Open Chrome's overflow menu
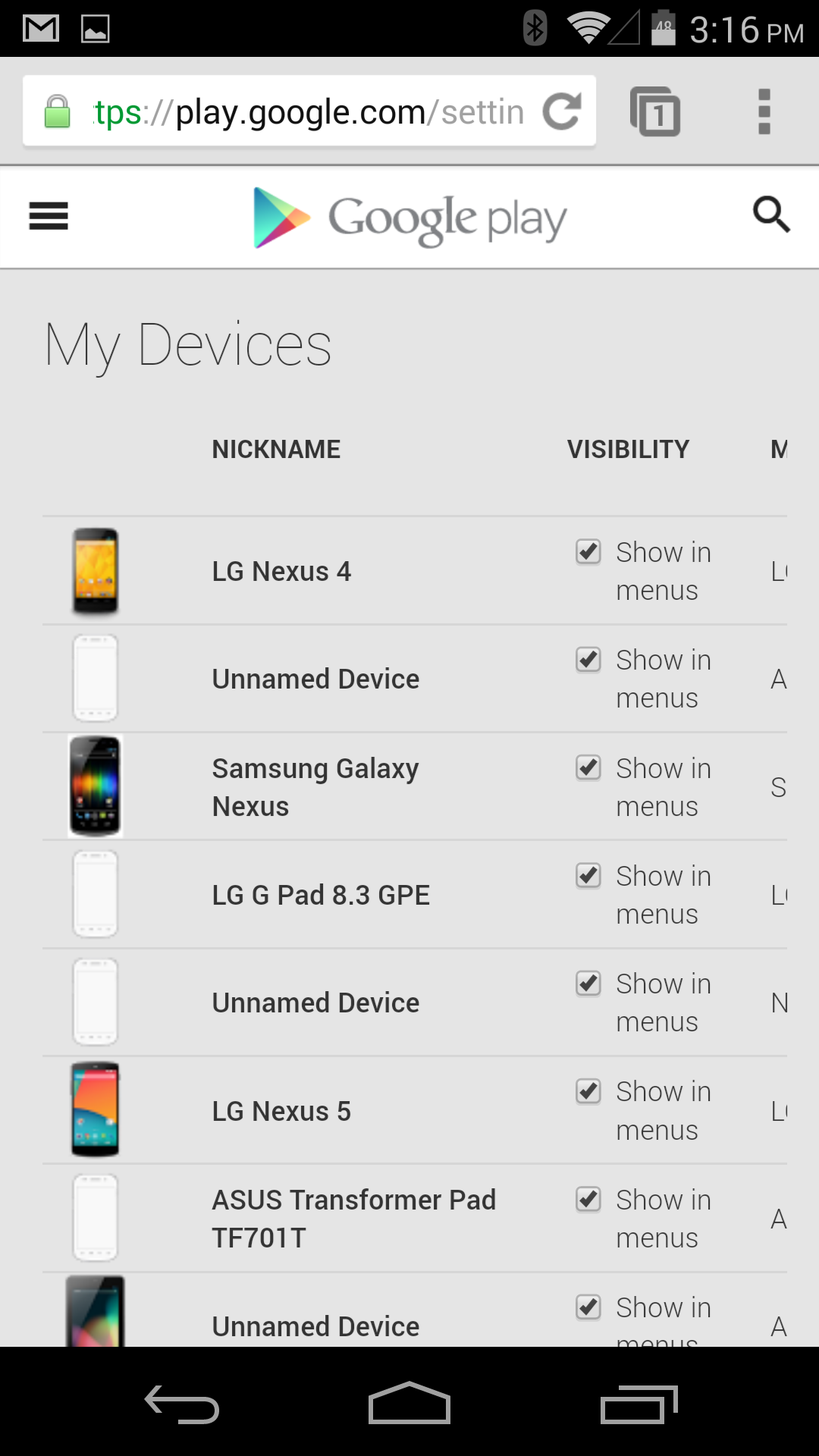819x1456 pixels. [x=764, y=111]
